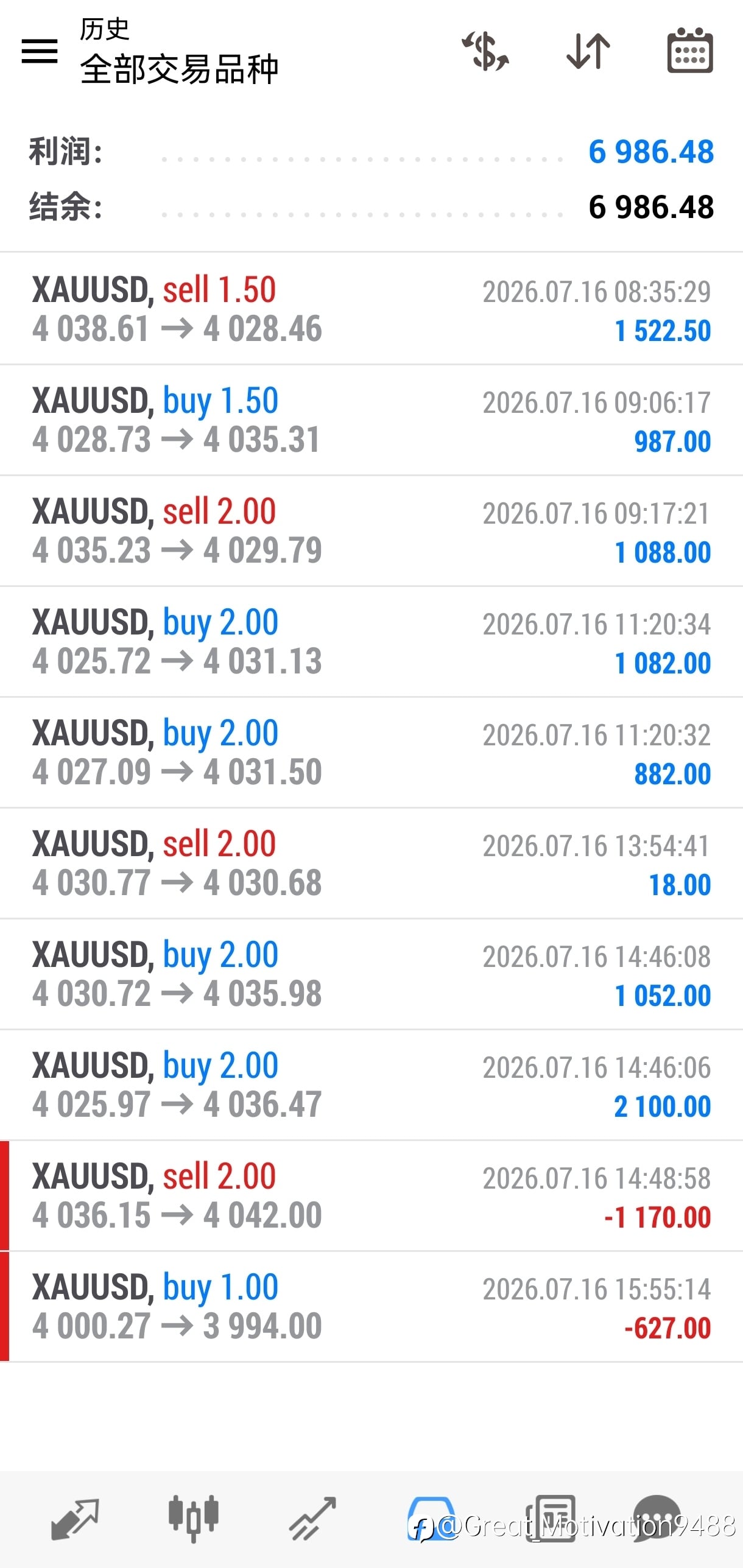View the buy 2.00 trade at 11:20:34
Screen dimensions: 743x1568
pyautogui.click(x=371, y=641)
